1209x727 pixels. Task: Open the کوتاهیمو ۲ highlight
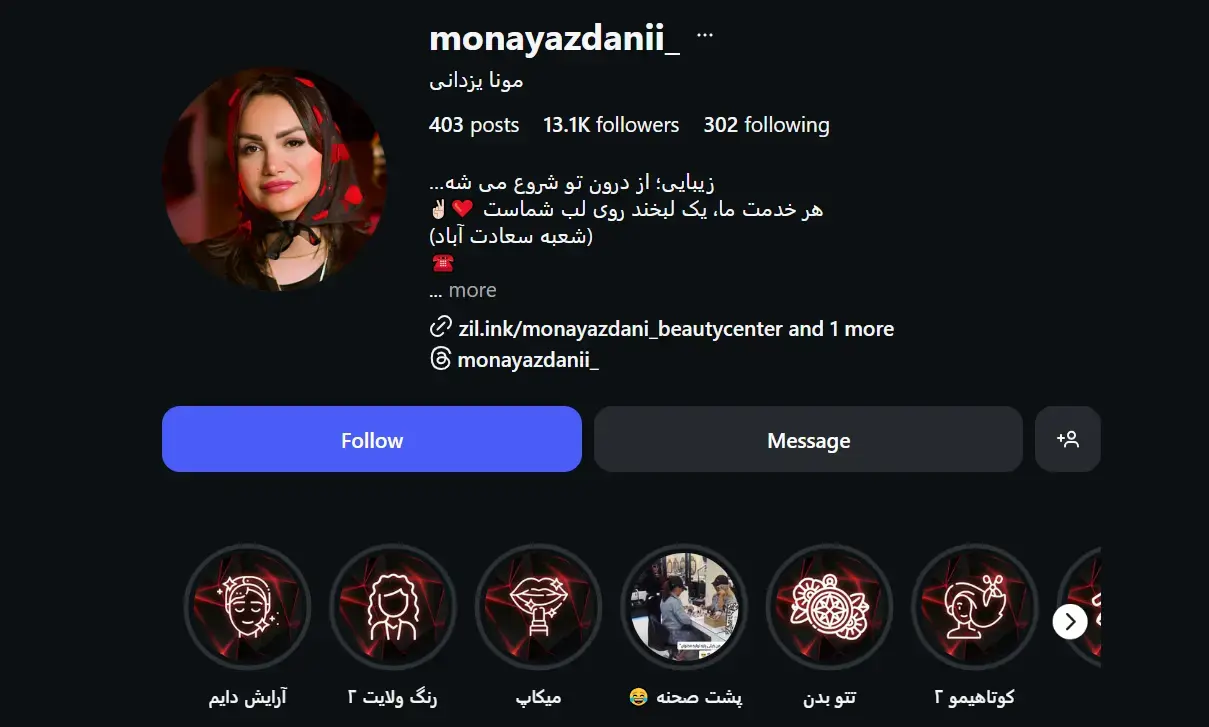(x=974, y=607)
